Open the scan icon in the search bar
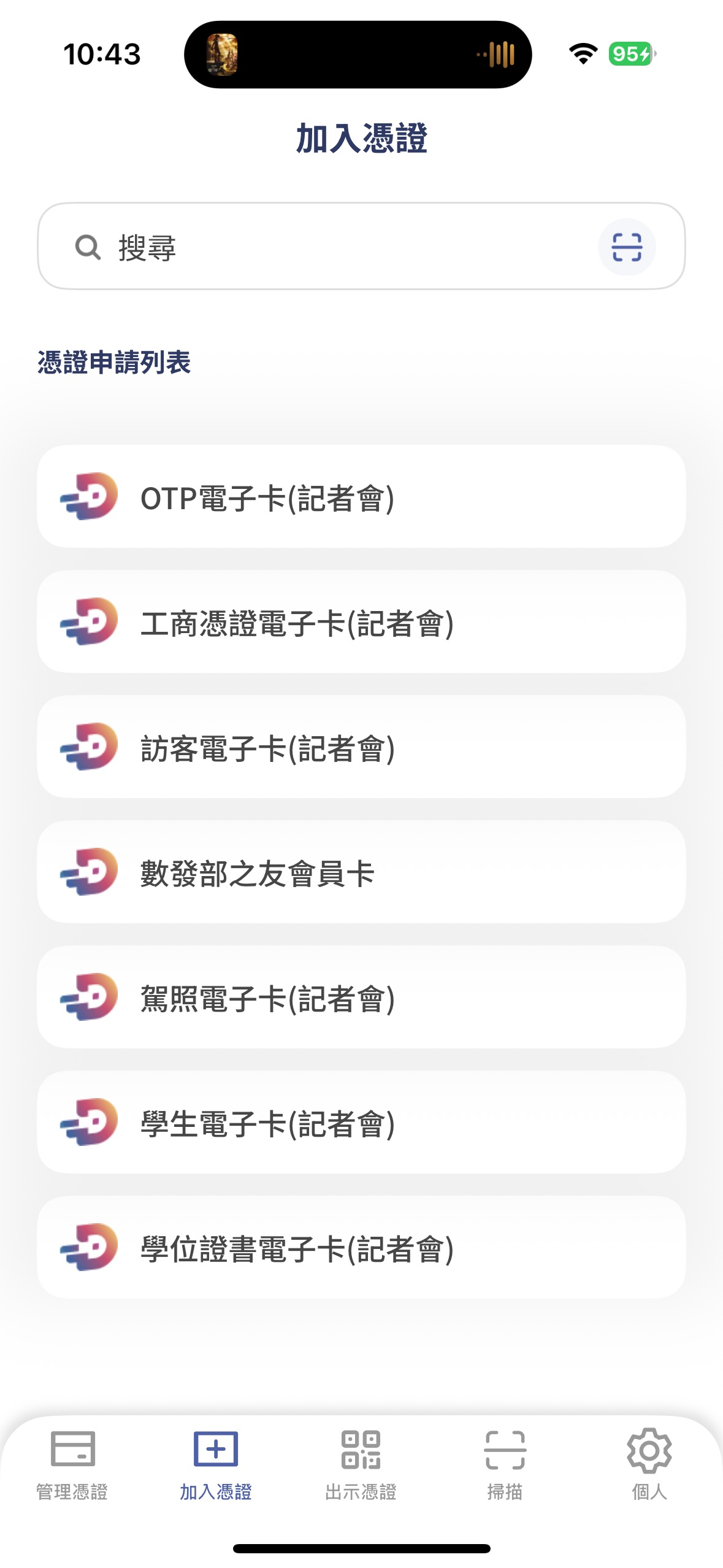Viewport: 723px width, 1568px height. pos(626,247)
